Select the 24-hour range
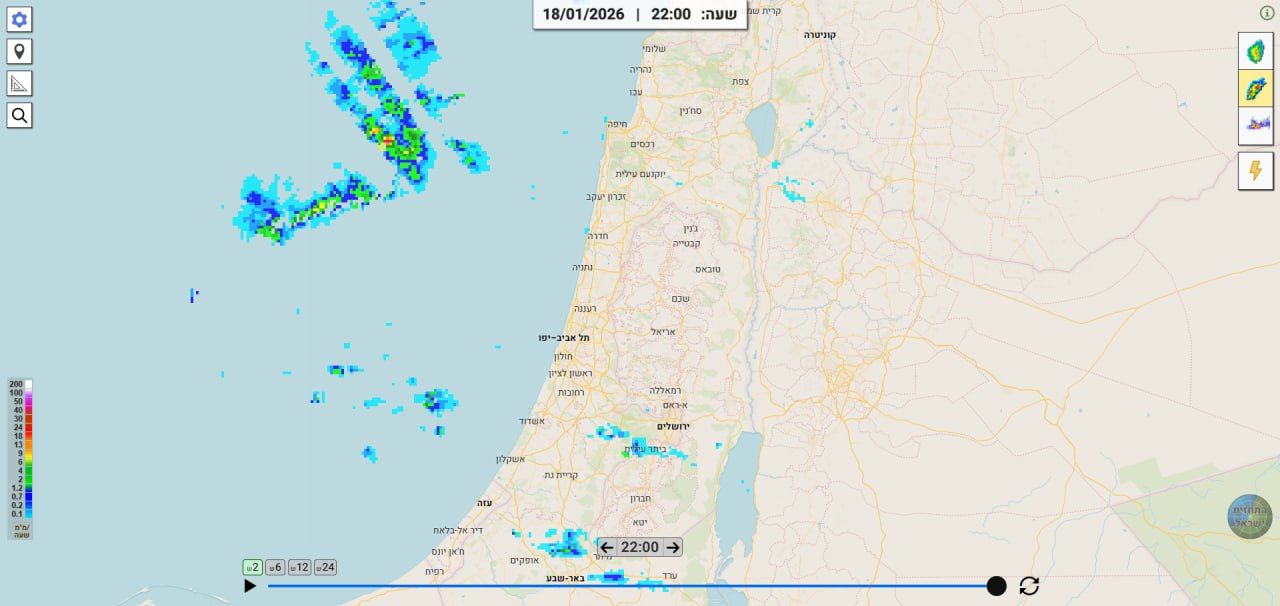The width and height of the screenshot is (1280, 606). tap(325, 567)
